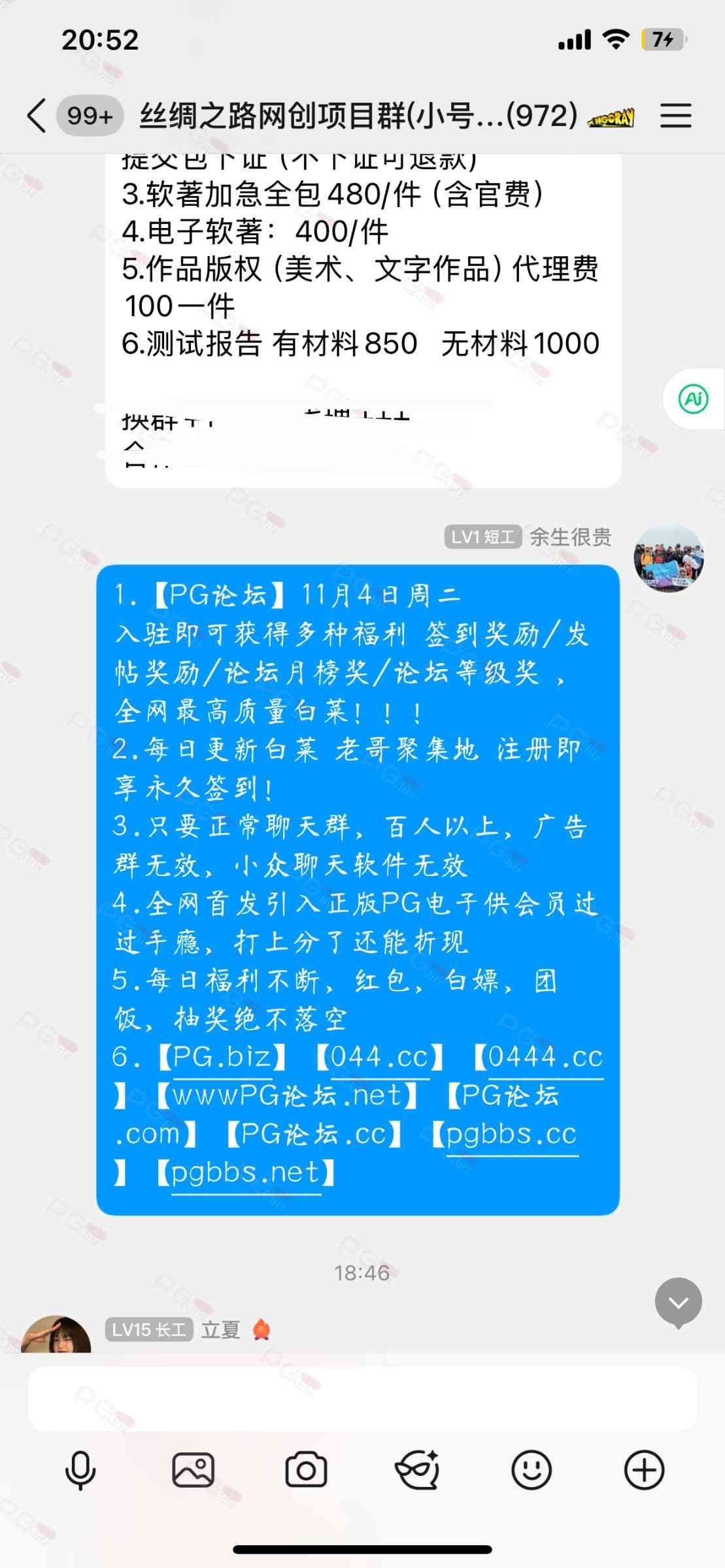
Task: Open the 044.cc link
Action: coord(379,1057)
